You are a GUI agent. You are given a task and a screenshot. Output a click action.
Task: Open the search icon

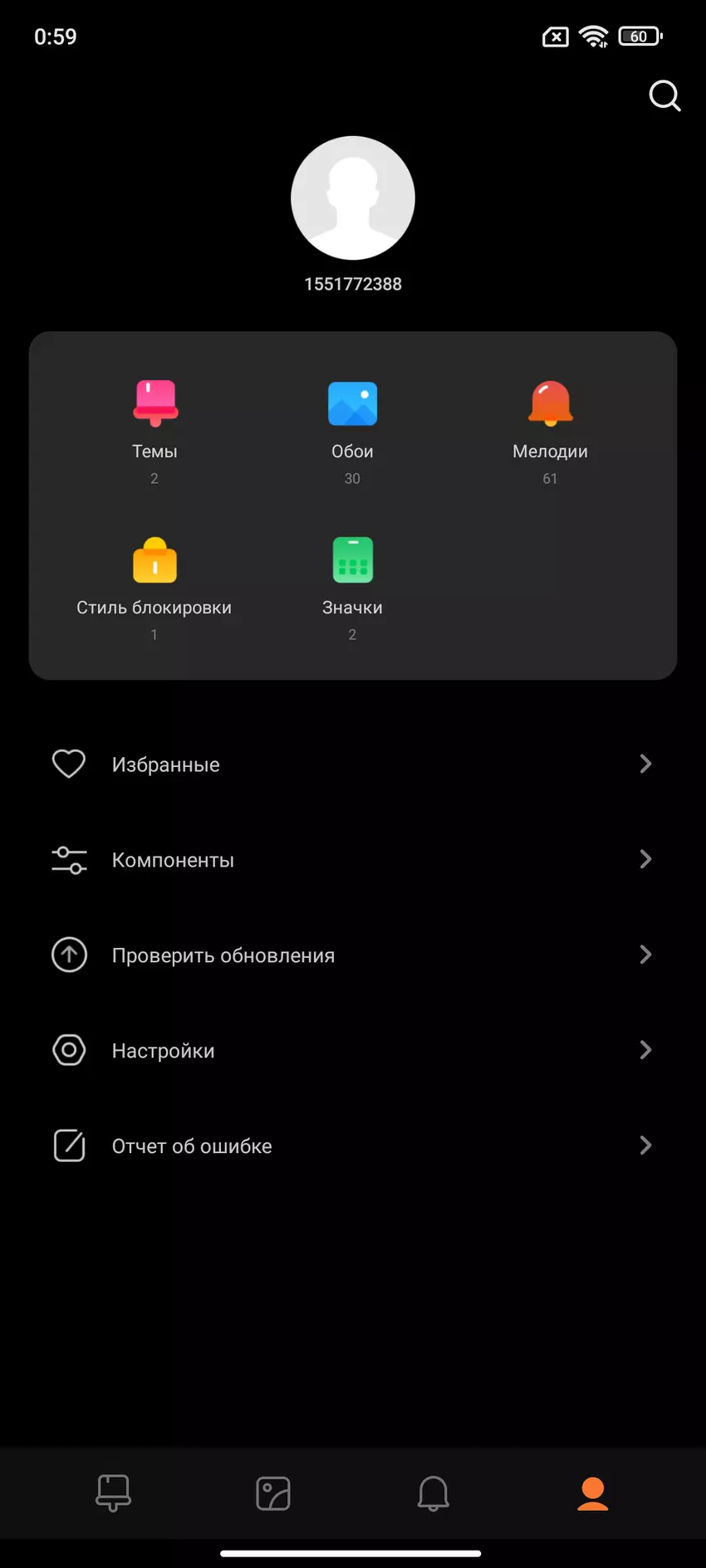pyautogui.click(x=664, y=96)
